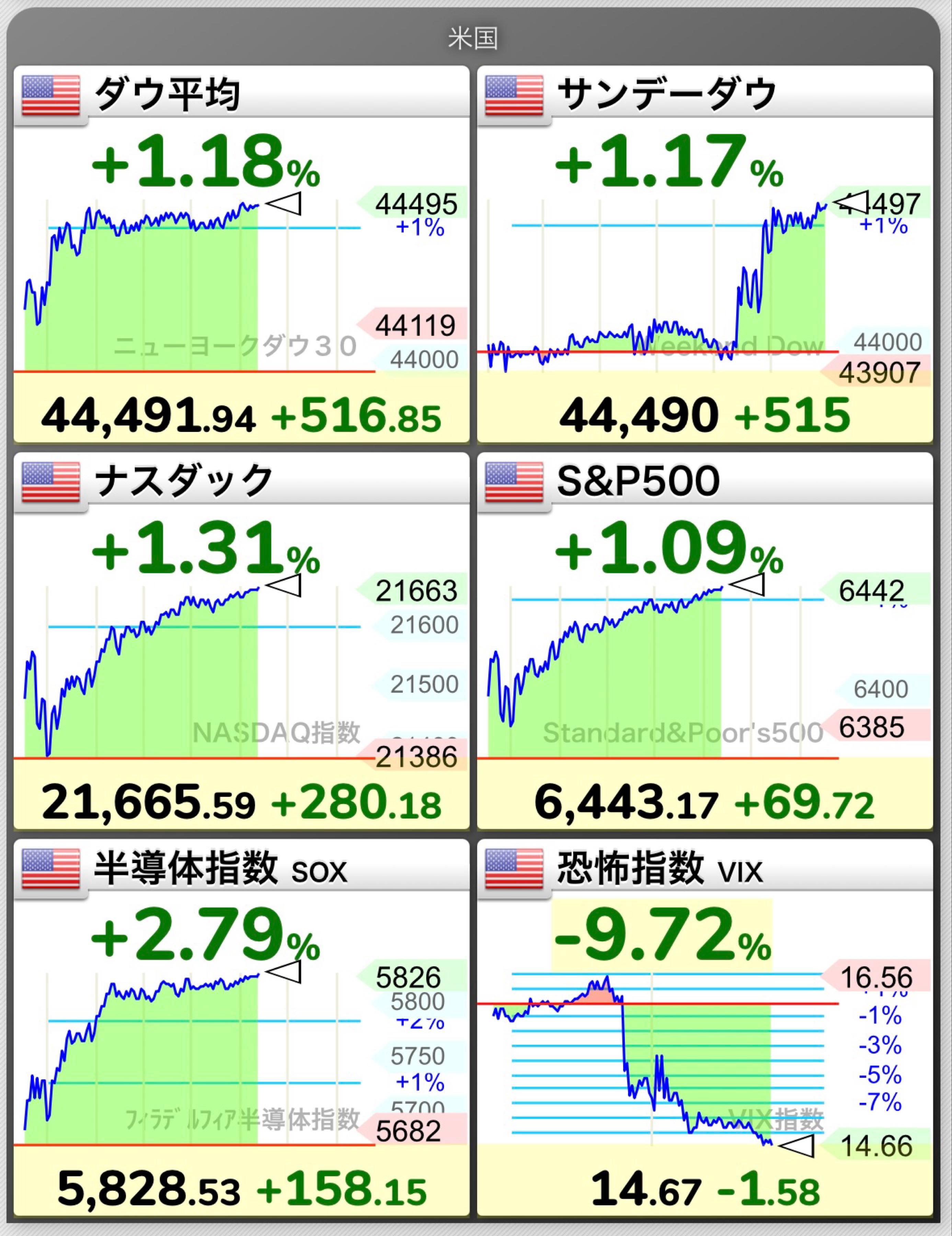This screenshot has width=952, height=1236.
Task: Open the S&P500 card
Action: pos(704,641)
